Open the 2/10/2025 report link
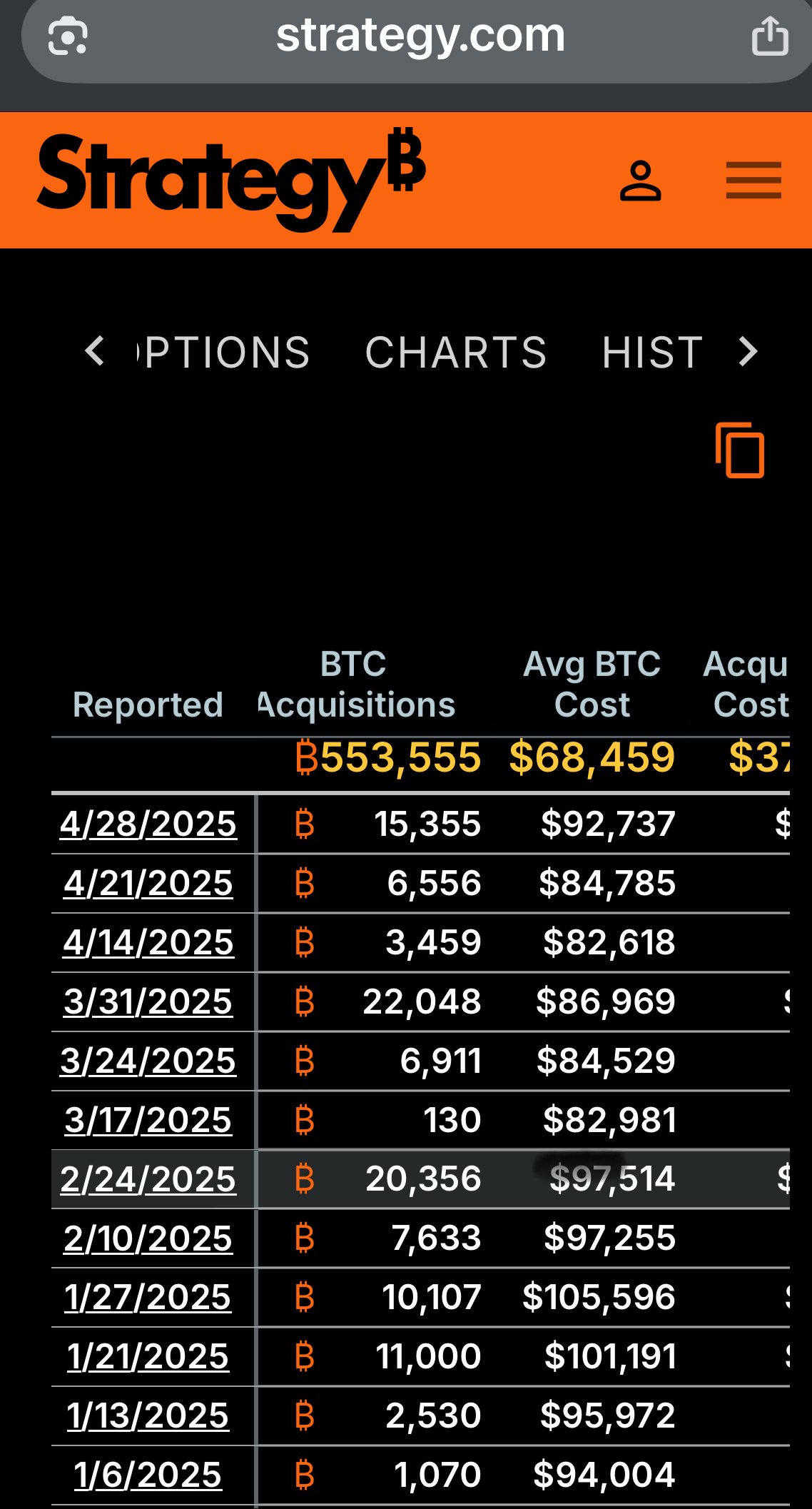Viewport: 812px width, 1509px height. click(148, 1238)
